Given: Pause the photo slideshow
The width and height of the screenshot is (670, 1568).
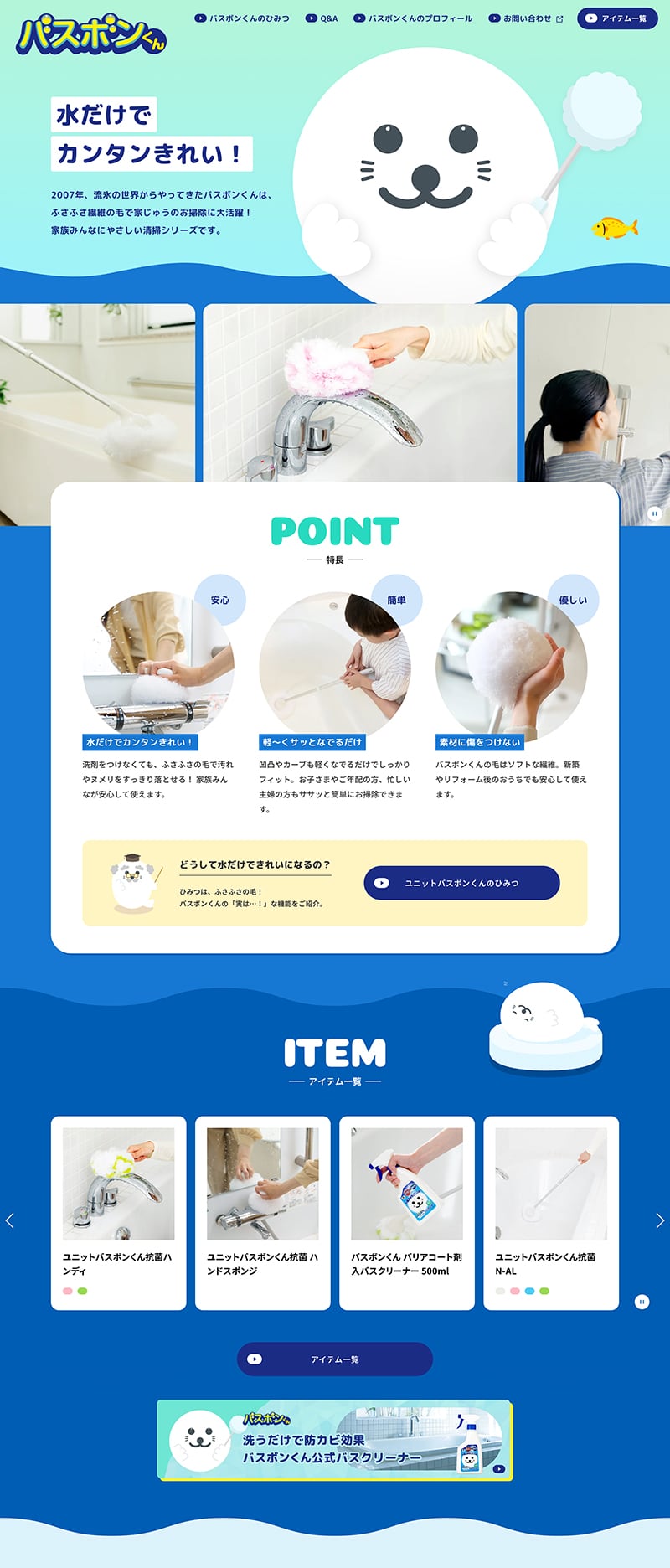Looking at the screenshot, I should [x=655, y=513].
